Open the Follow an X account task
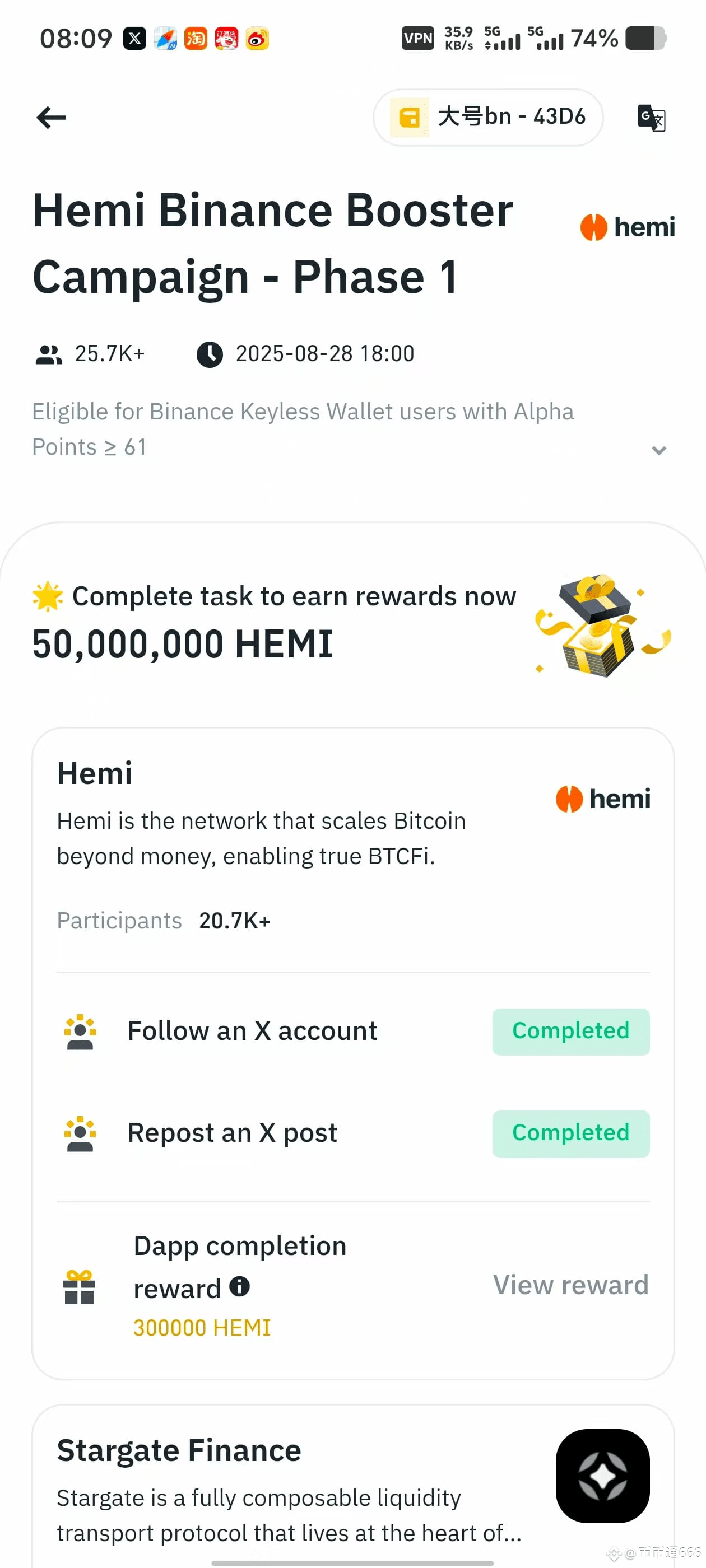The height and width of the screenshot is (1568, 706). [354, 1031]
